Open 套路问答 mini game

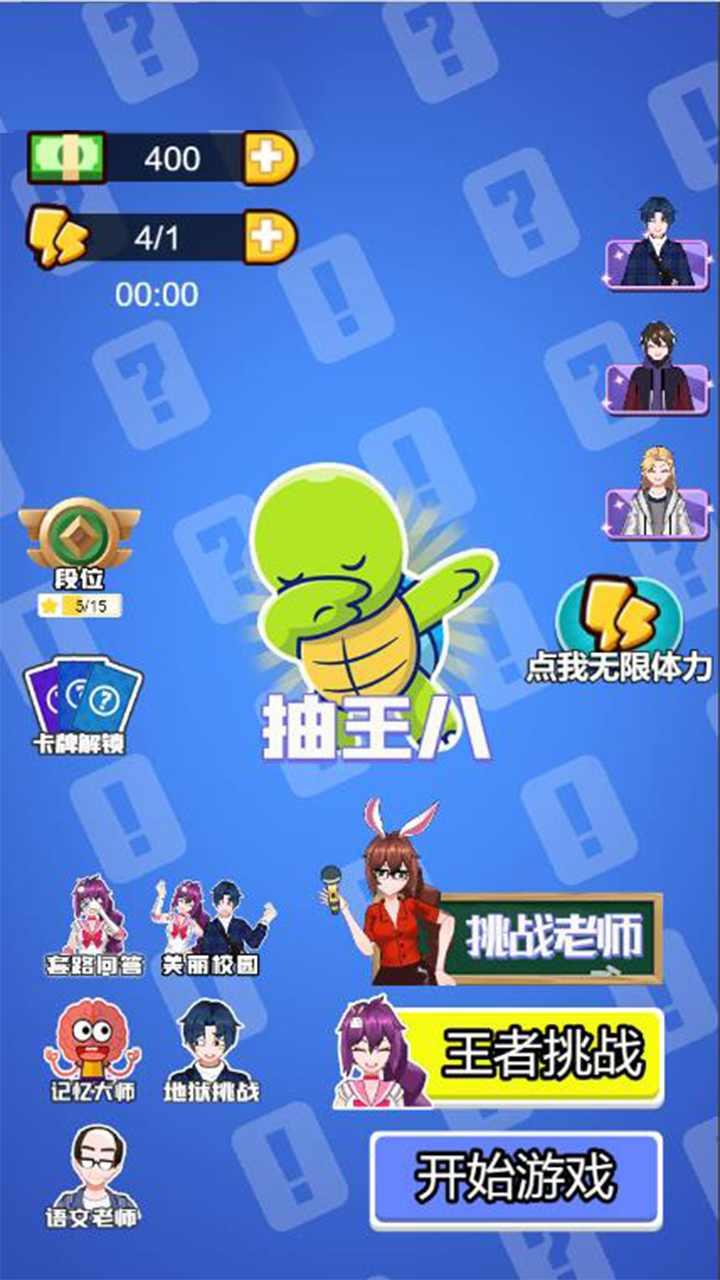coord(96,925)
